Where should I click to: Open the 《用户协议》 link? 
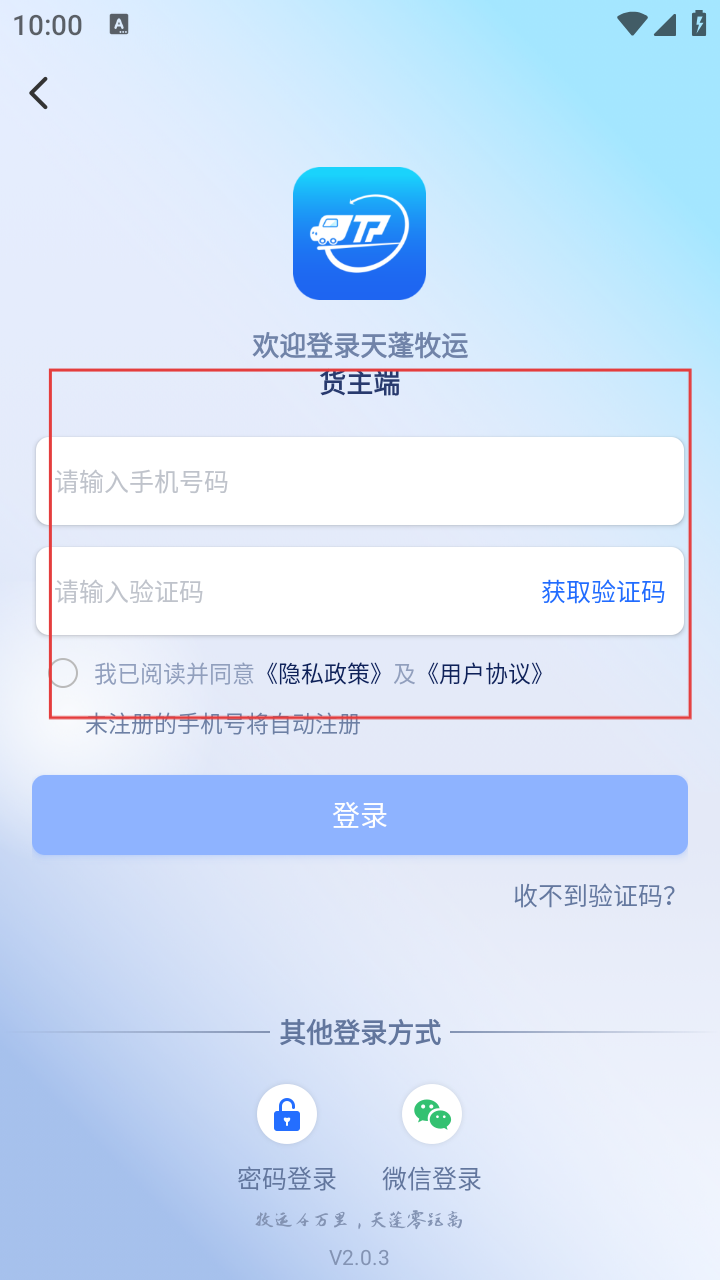484,673
